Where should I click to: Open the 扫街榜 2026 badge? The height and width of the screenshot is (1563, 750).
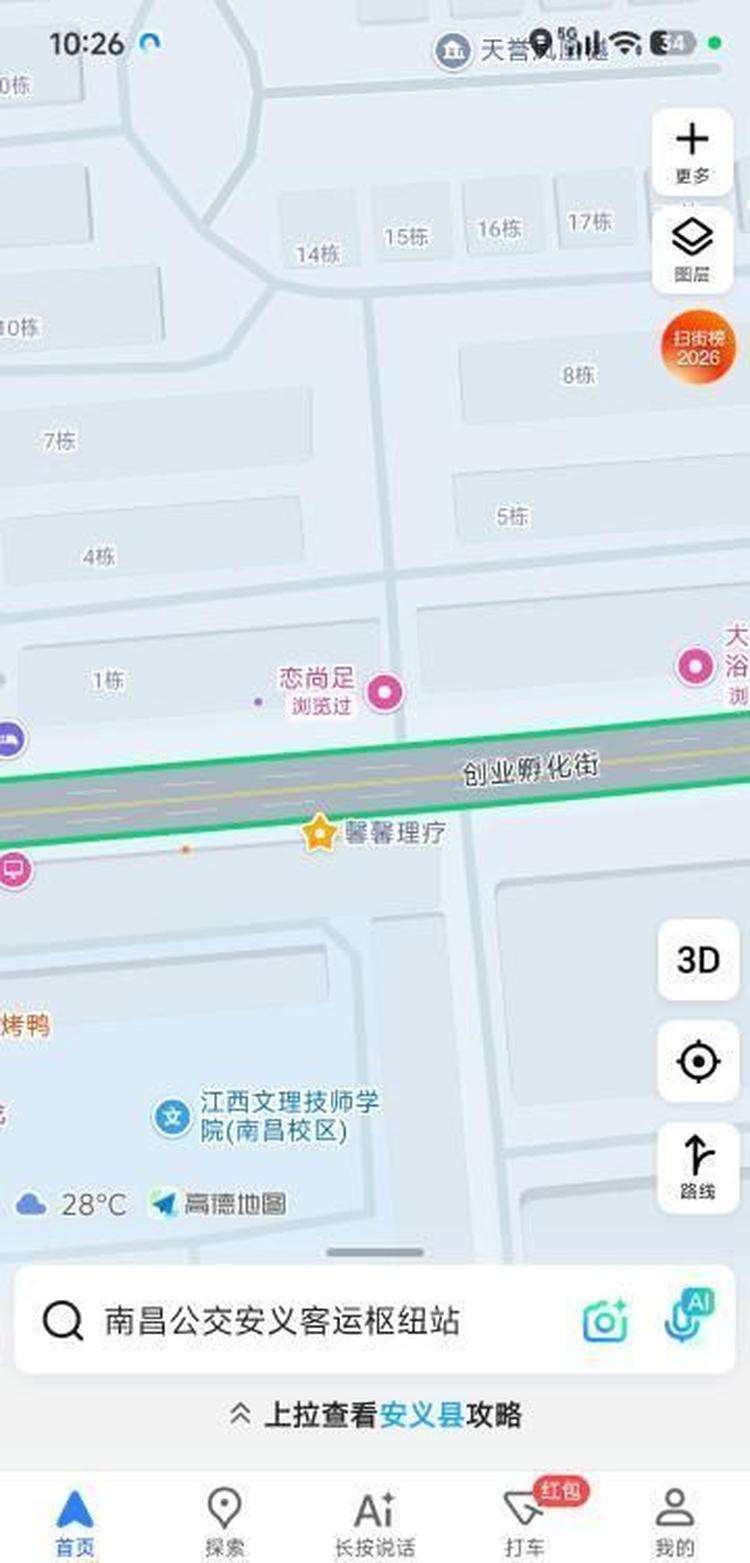698,348
